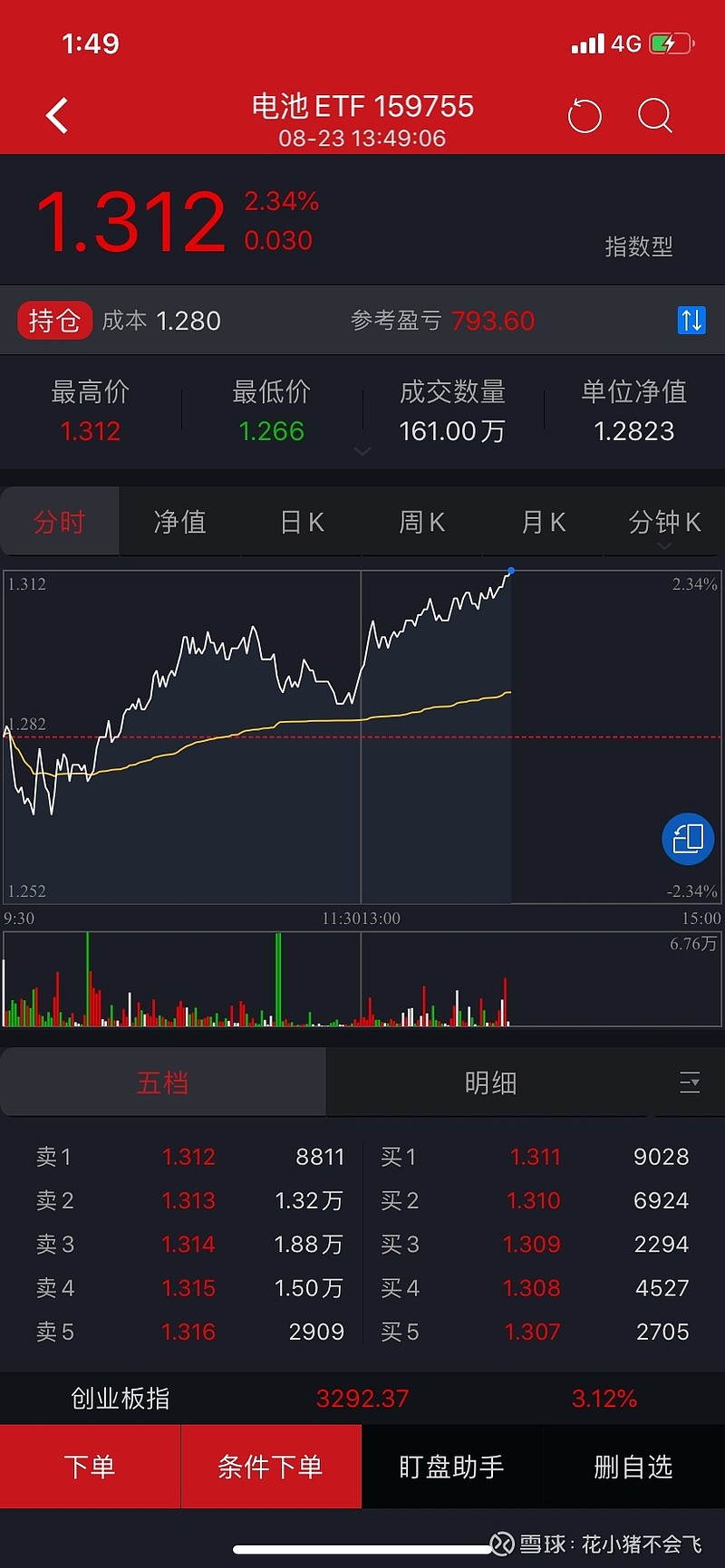Screen dimensions: 725x1568
Task: Tap the 下单 button to place order
Action: coord(90,1467)
